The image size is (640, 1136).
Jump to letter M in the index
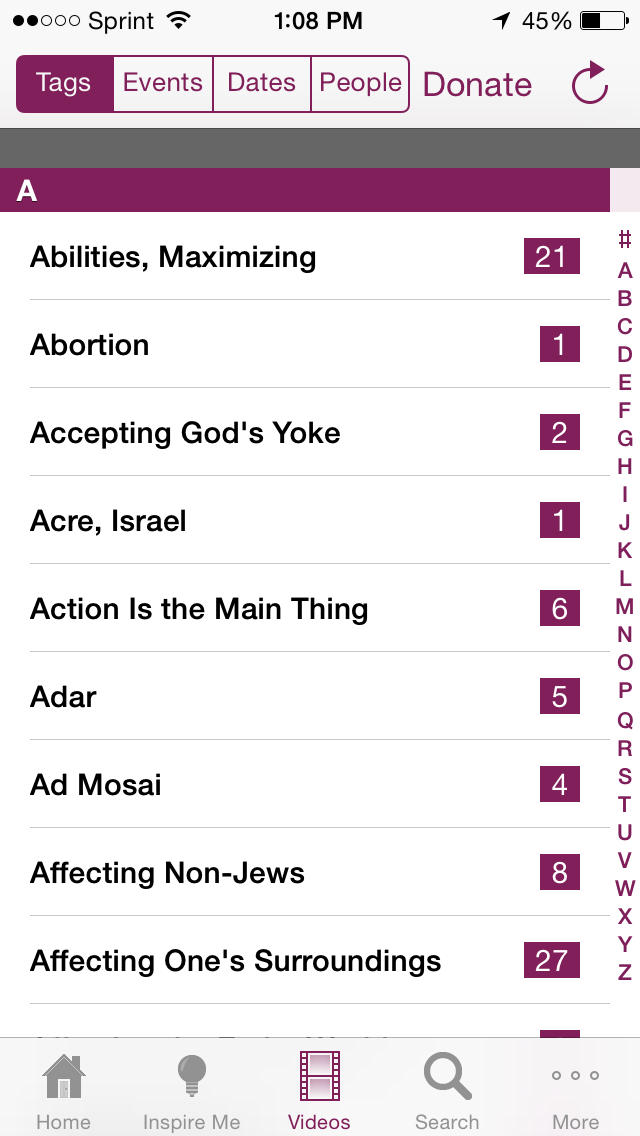pyautogui.click(x=625, y=606)
